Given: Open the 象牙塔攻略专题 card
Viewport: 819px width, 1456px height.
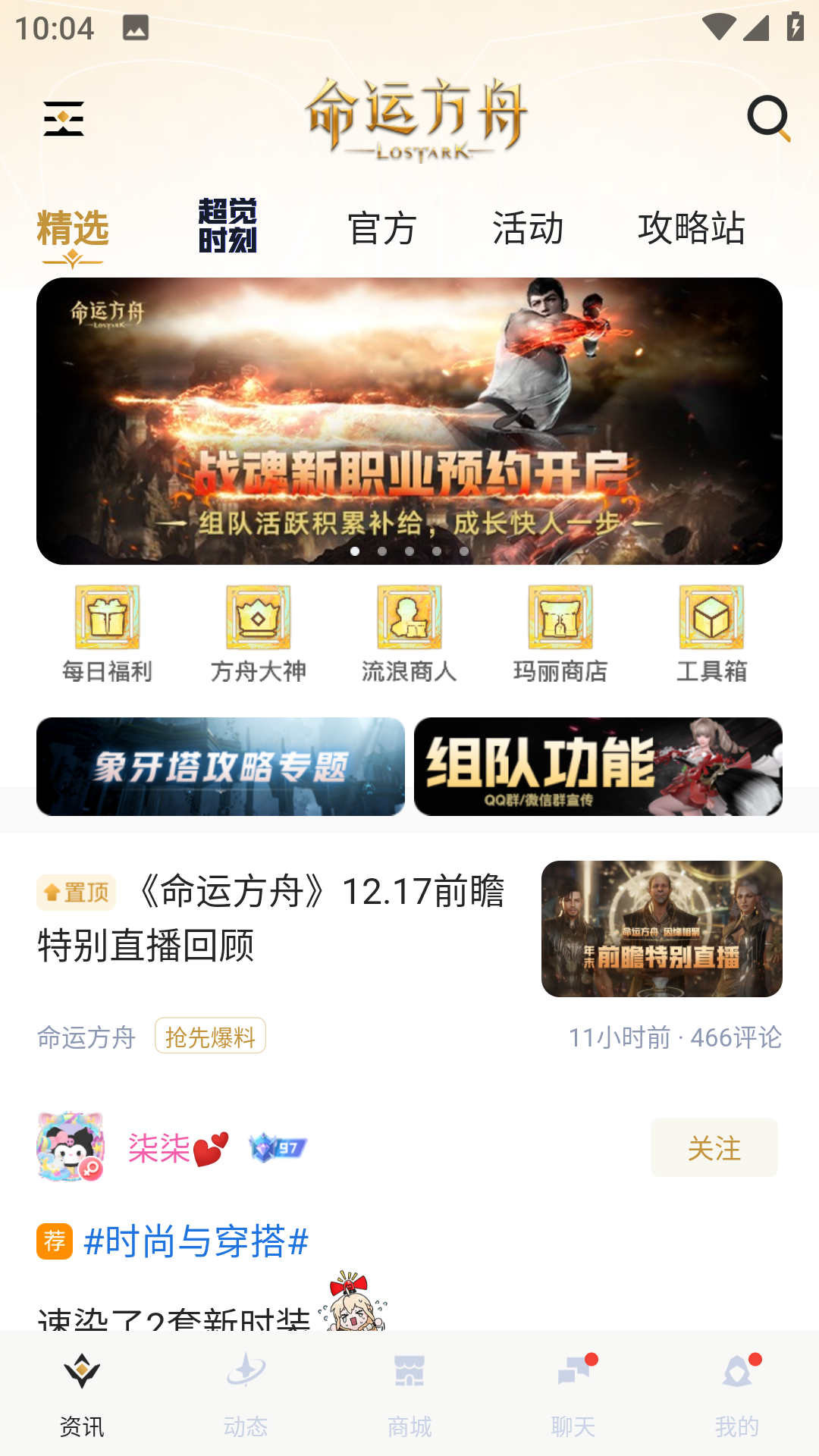Looking at the screenshot, I should pyautogui.click(x=221, y=767).
